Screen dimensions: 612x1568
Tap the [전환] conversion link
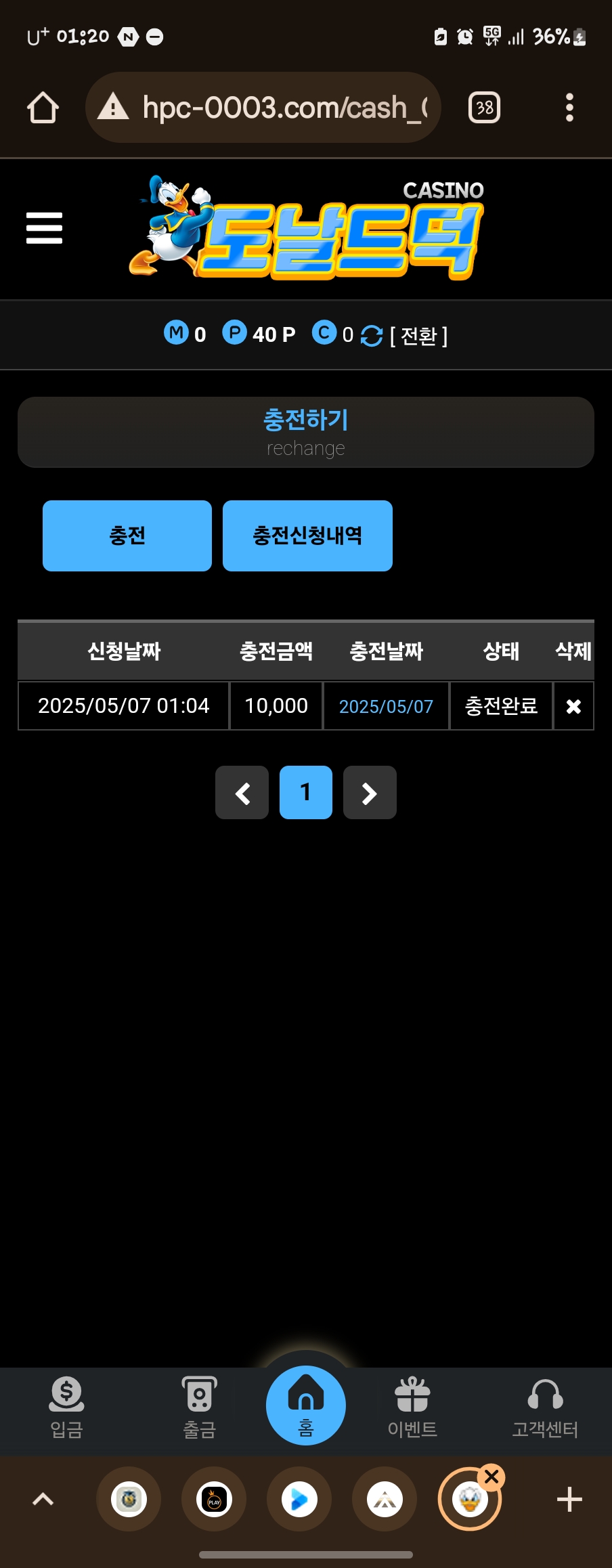419,336
